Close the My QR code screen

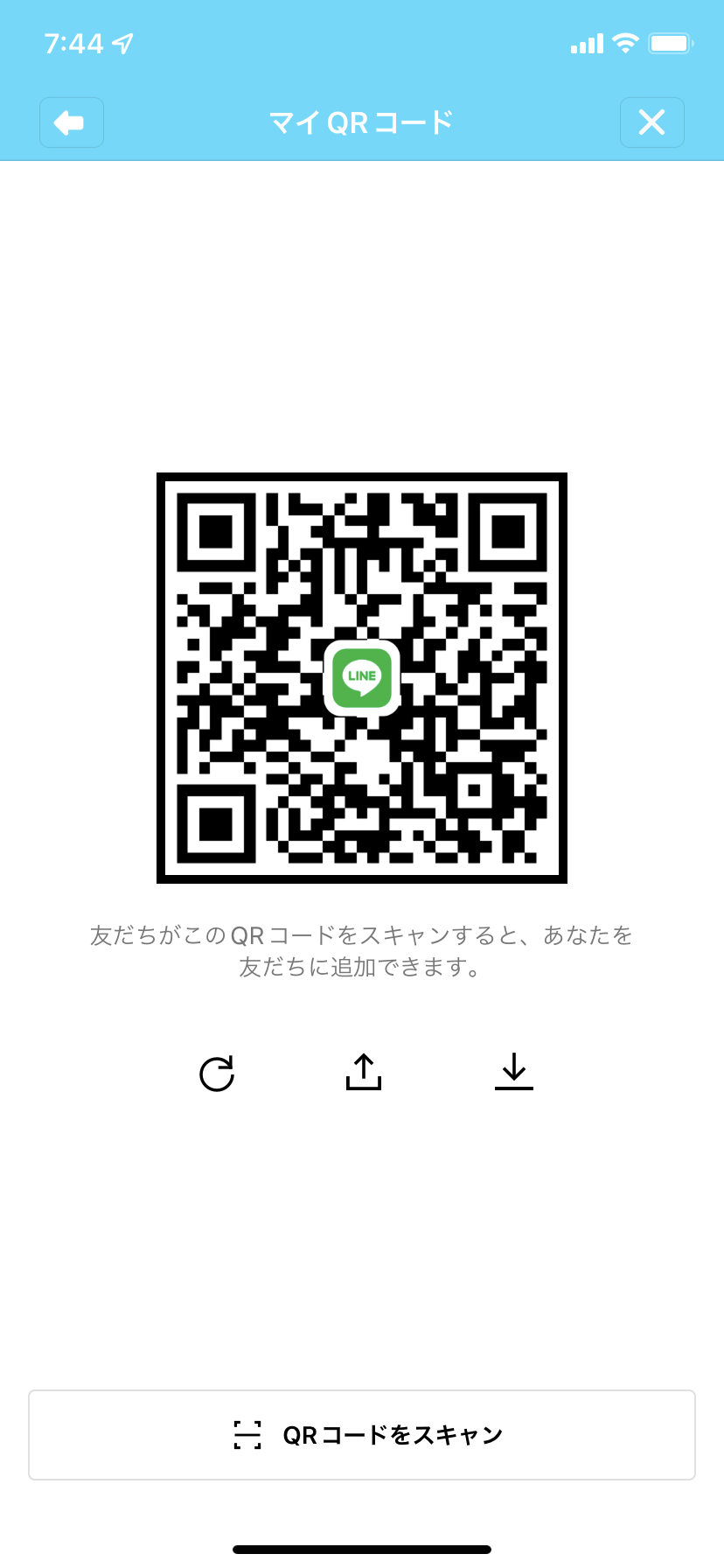tap(651, 122)
